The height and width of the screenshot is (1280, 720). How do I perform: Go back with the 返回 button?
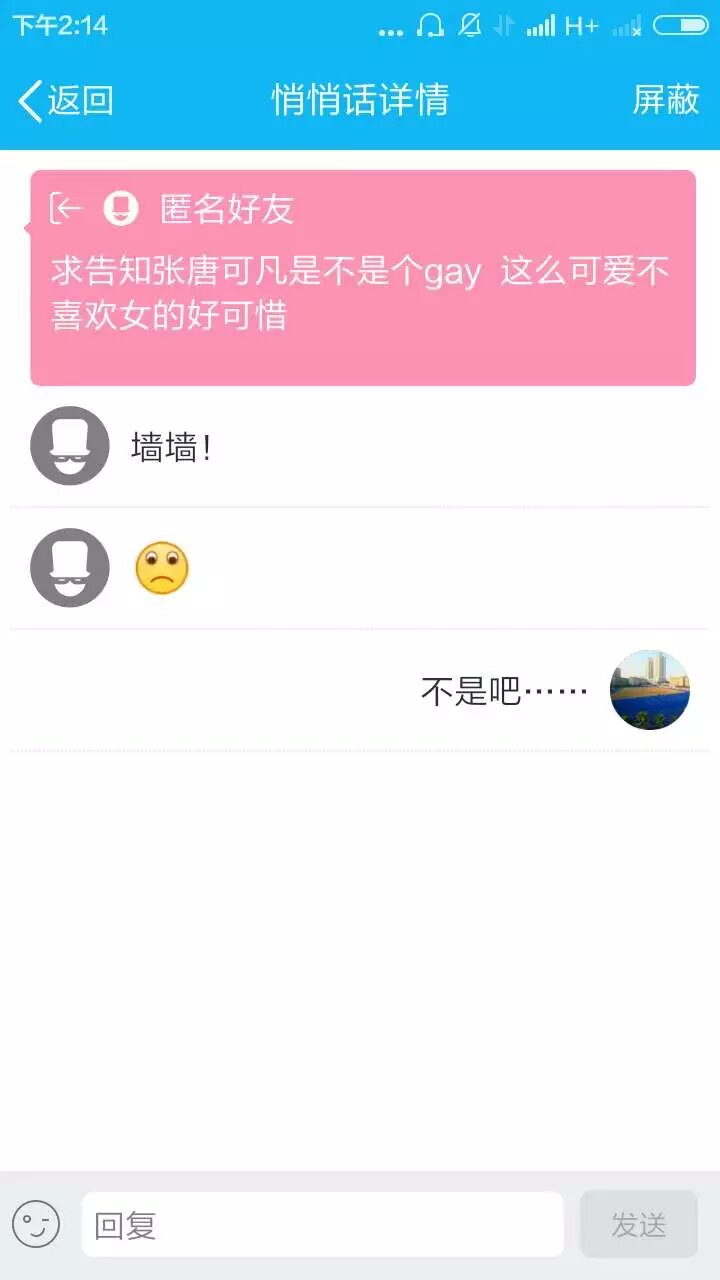coord(66,100)
